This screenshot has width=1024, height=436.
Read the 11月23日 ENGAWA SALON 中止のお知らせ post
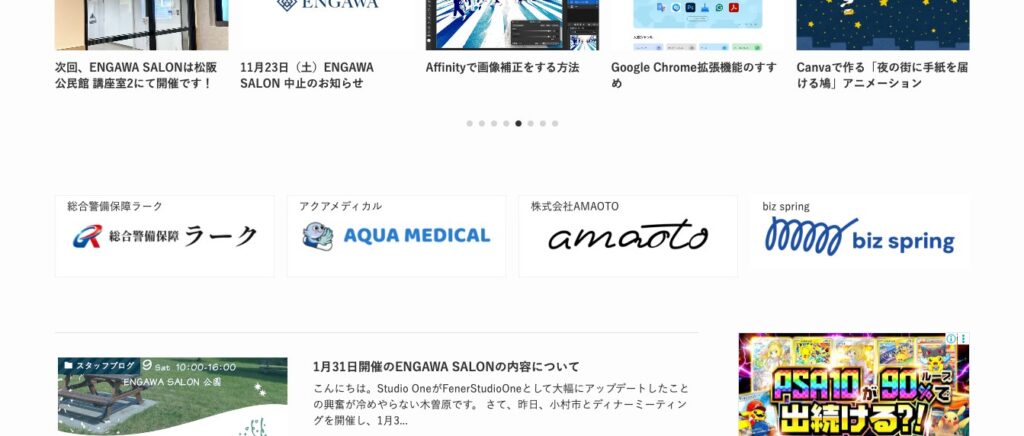tap(307, 75)
